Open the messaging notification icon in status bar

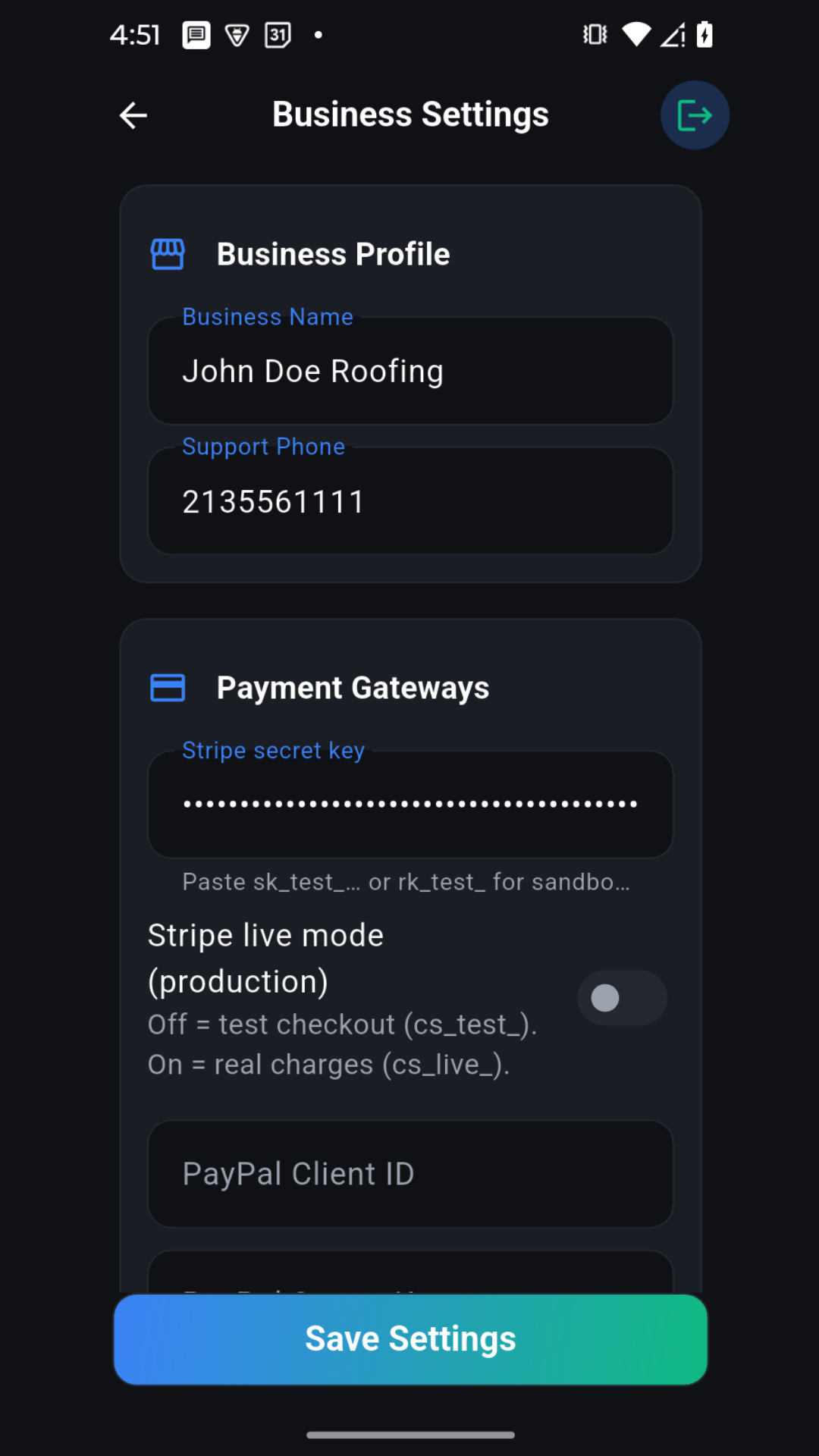[x=196, y=34]
